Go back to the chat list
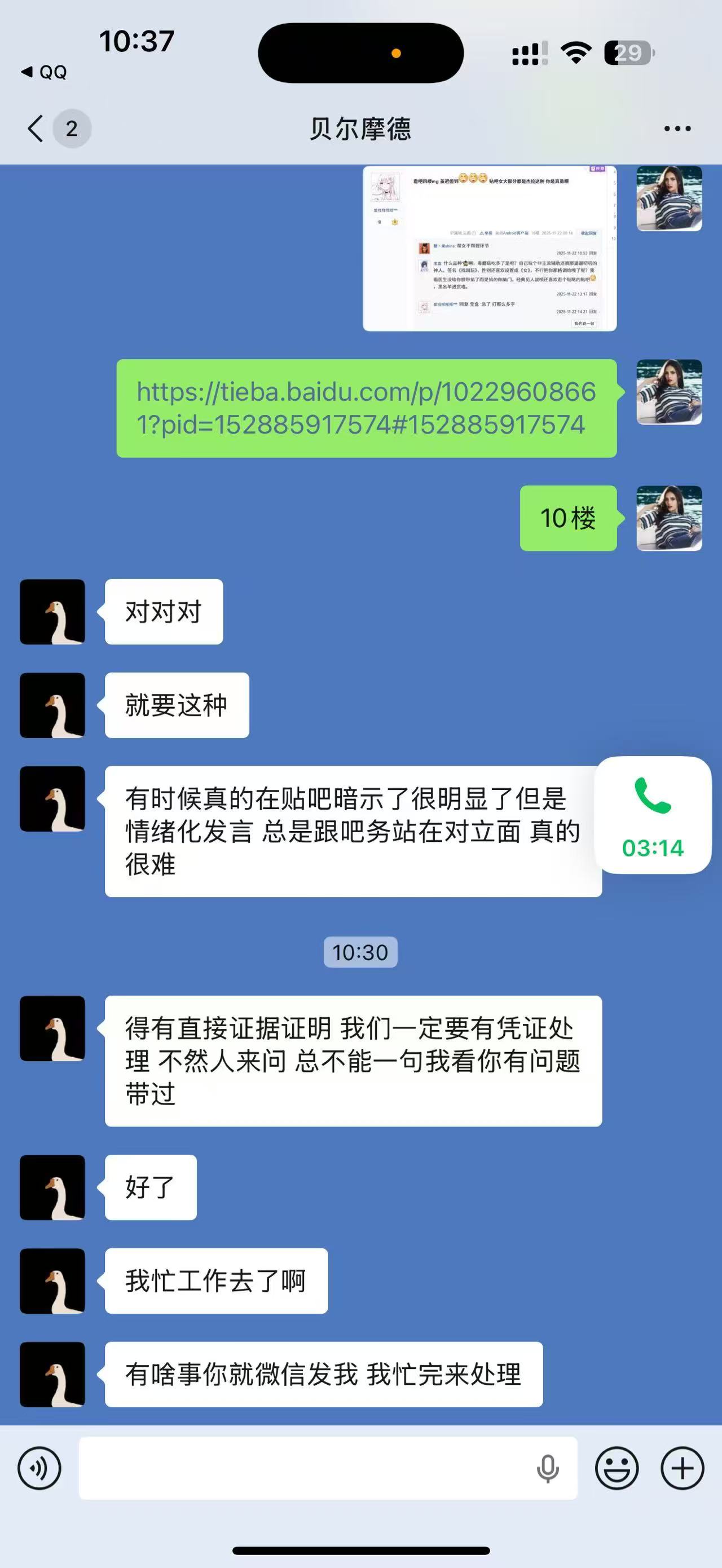 [x=36, y=129]
